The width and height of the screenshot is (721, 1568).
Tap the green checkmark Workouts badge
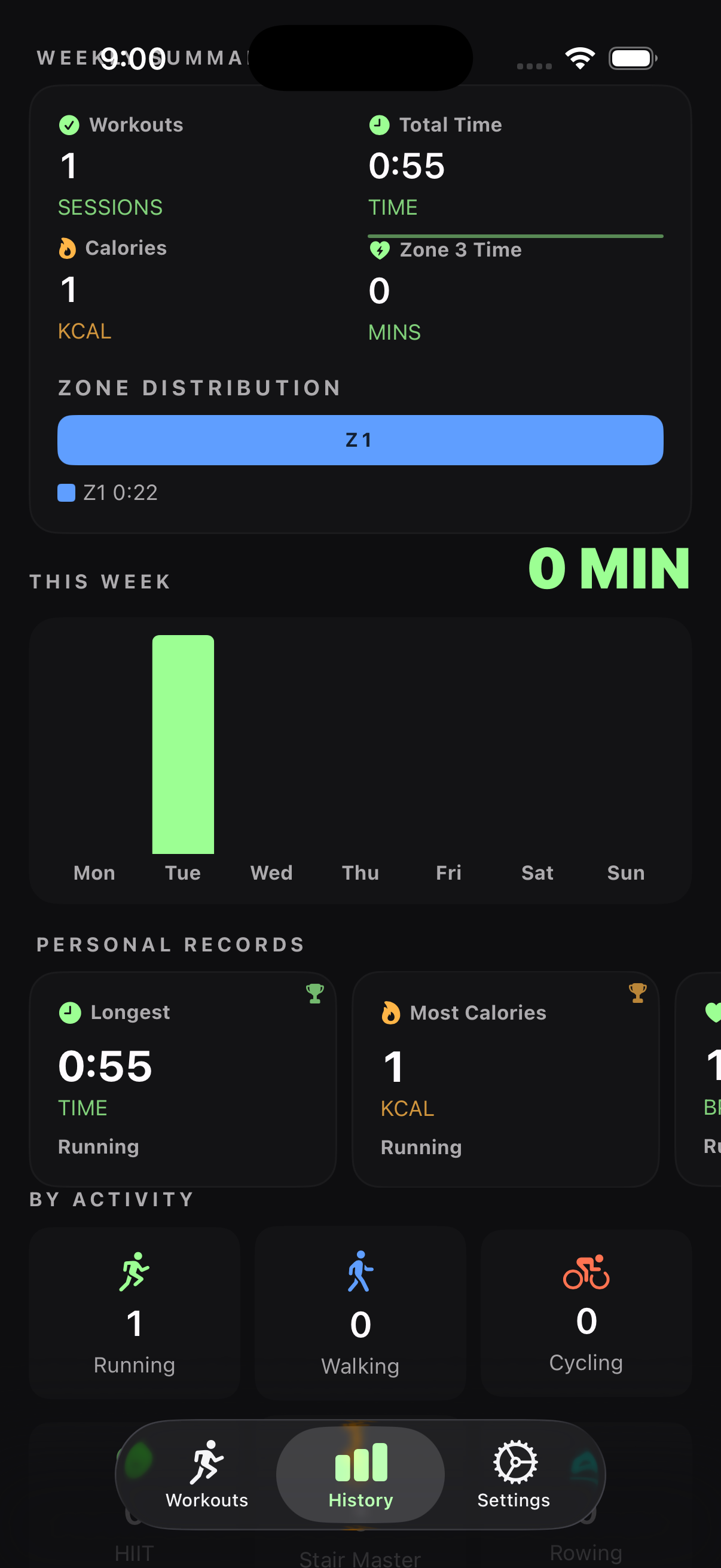pyautogui.click(x=69, y=124)
